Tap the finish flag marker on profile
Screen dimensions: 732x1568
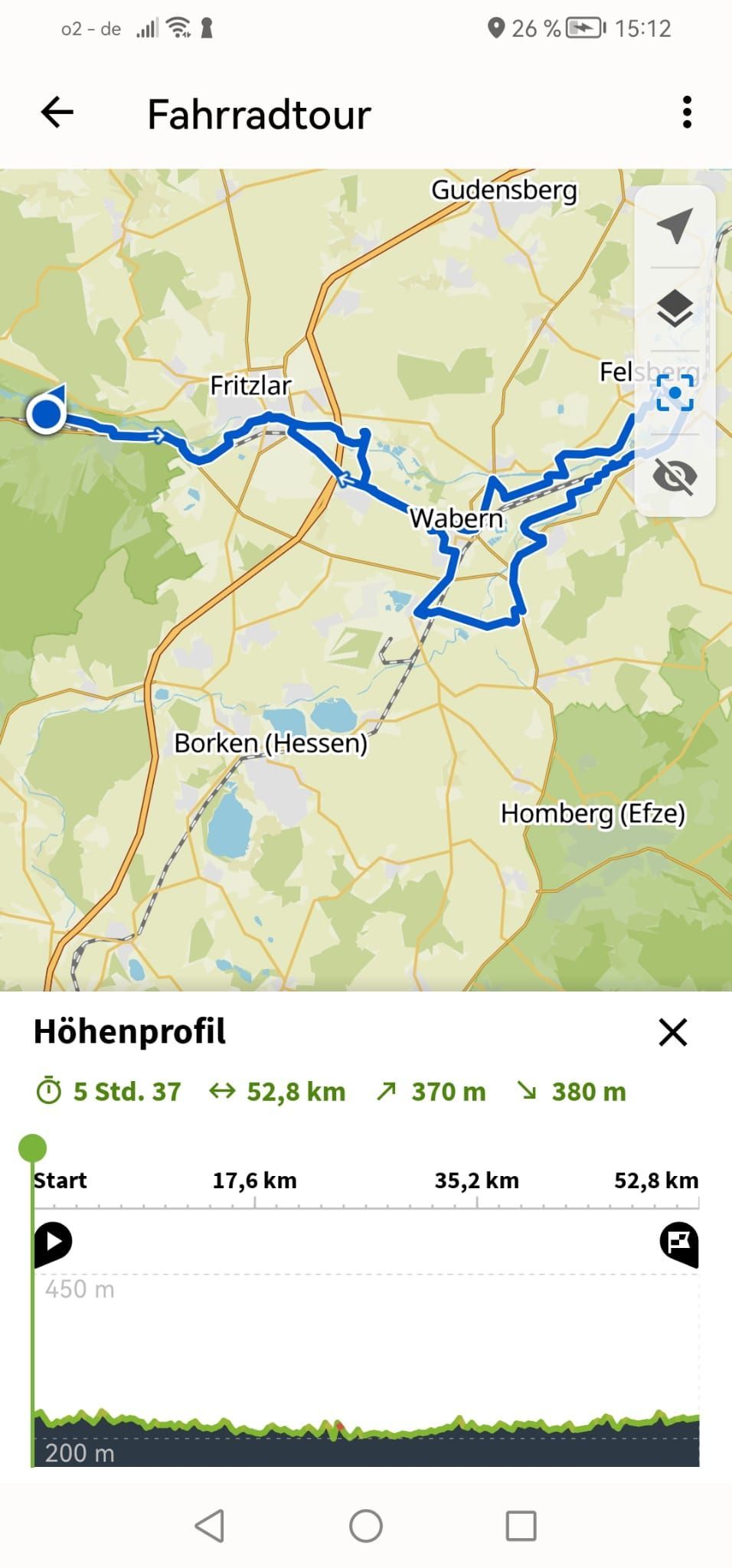[679, 1243]
